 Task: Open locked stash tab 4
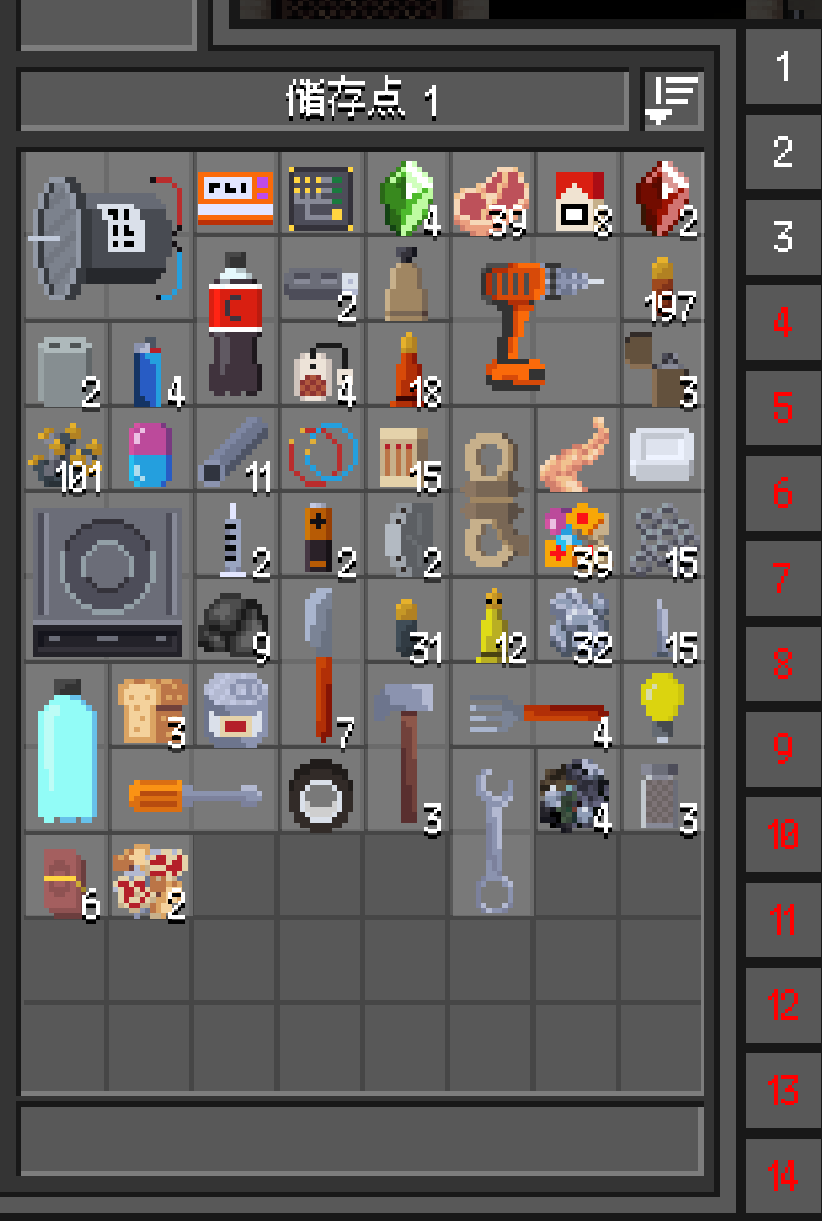pos(783,322)
